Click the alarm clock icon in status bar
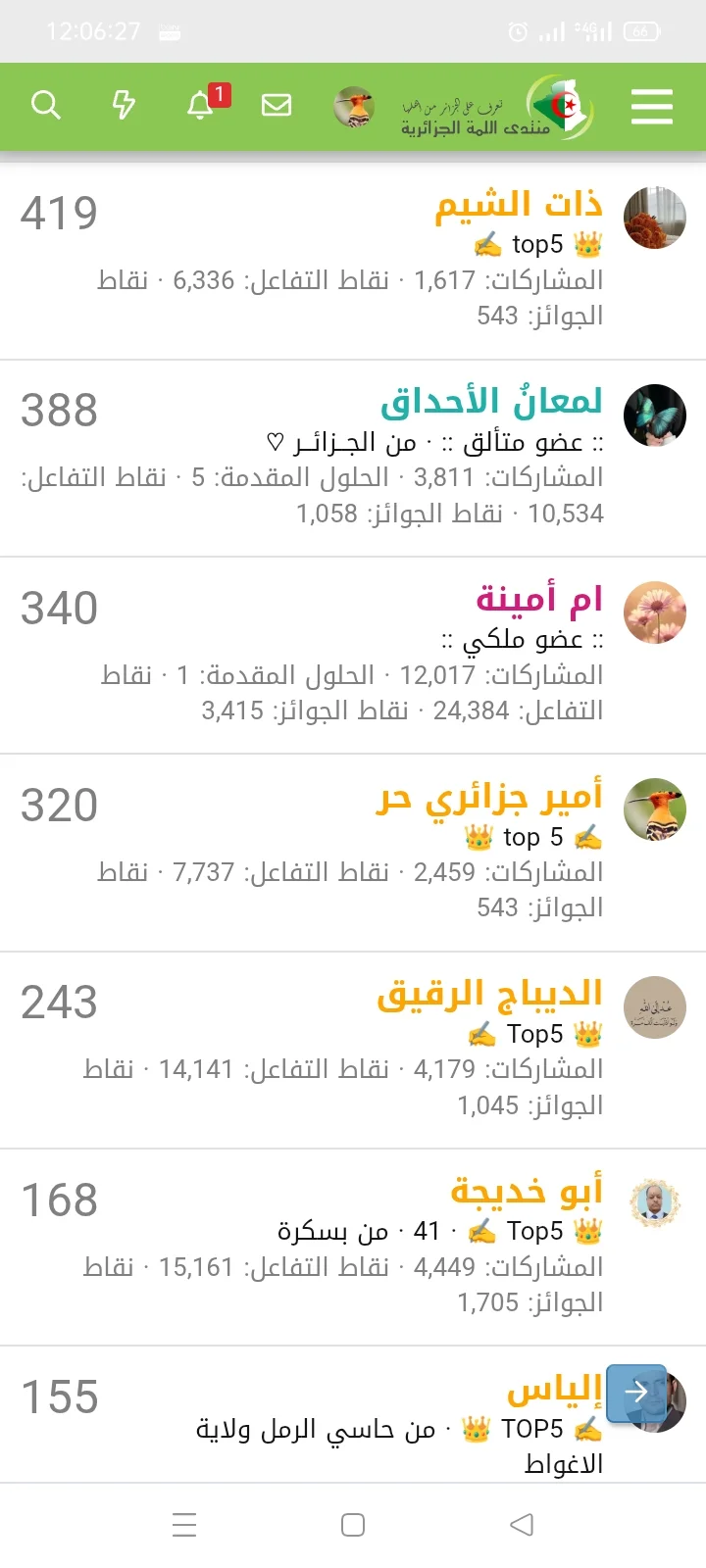Viewport: 706px width, 1568px height. click(519, 30)
